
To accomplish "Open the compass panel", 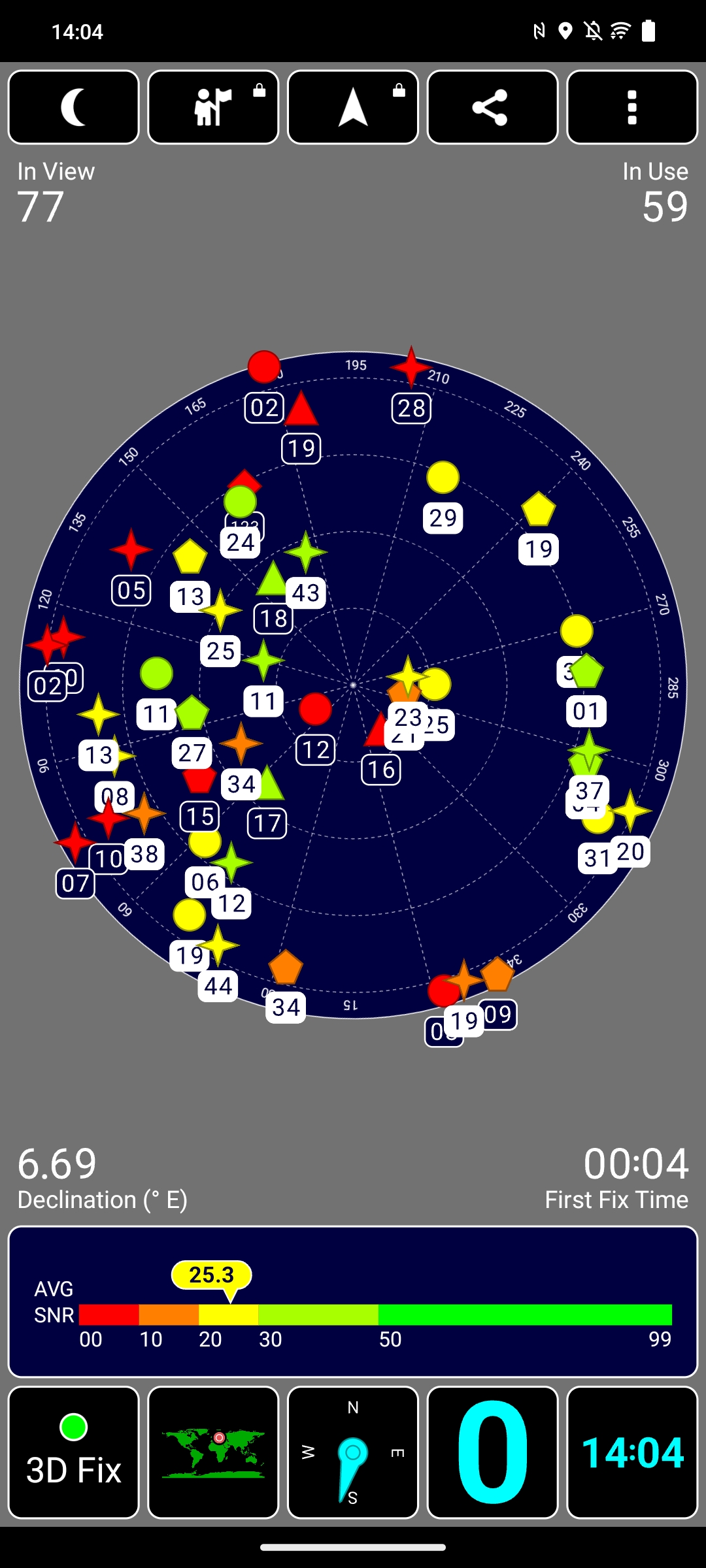I will click(x=353, y=1452).
